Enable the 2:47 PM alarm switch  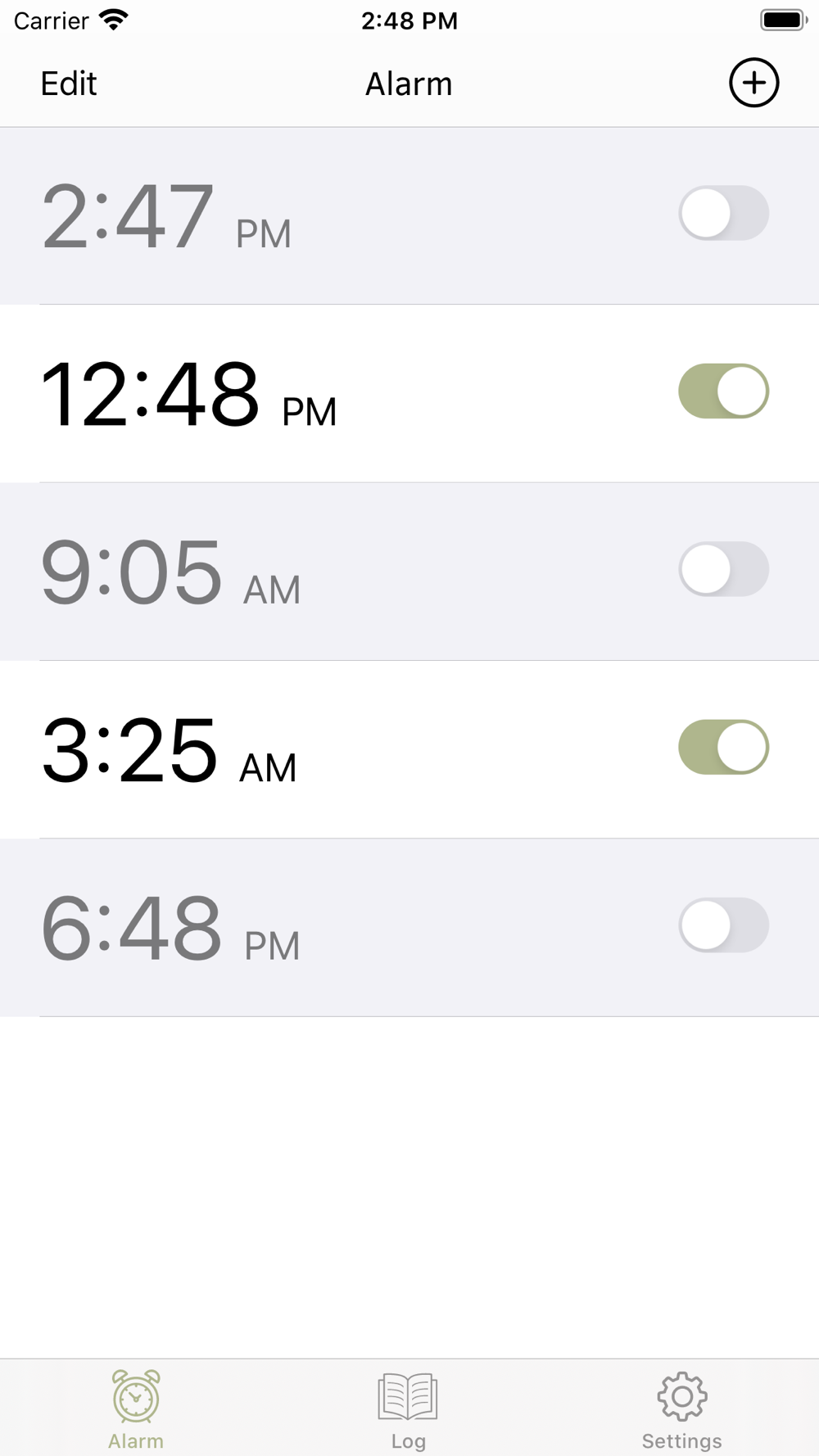pyautogui.click(x=724, y=213)
